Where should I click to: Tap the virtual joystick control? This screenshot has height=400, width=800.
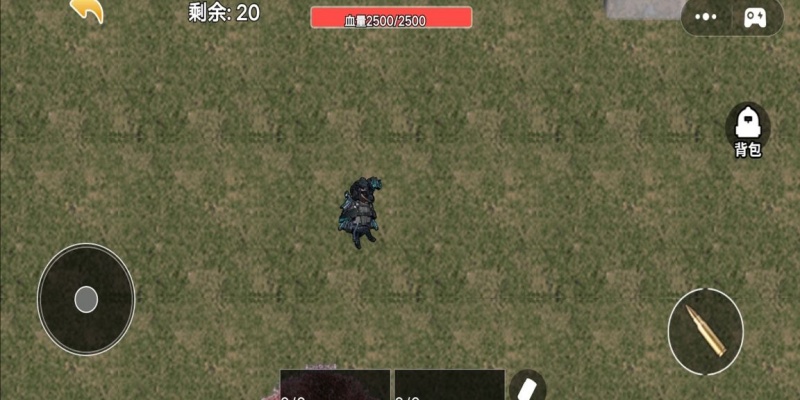click(x=86, y=299)
